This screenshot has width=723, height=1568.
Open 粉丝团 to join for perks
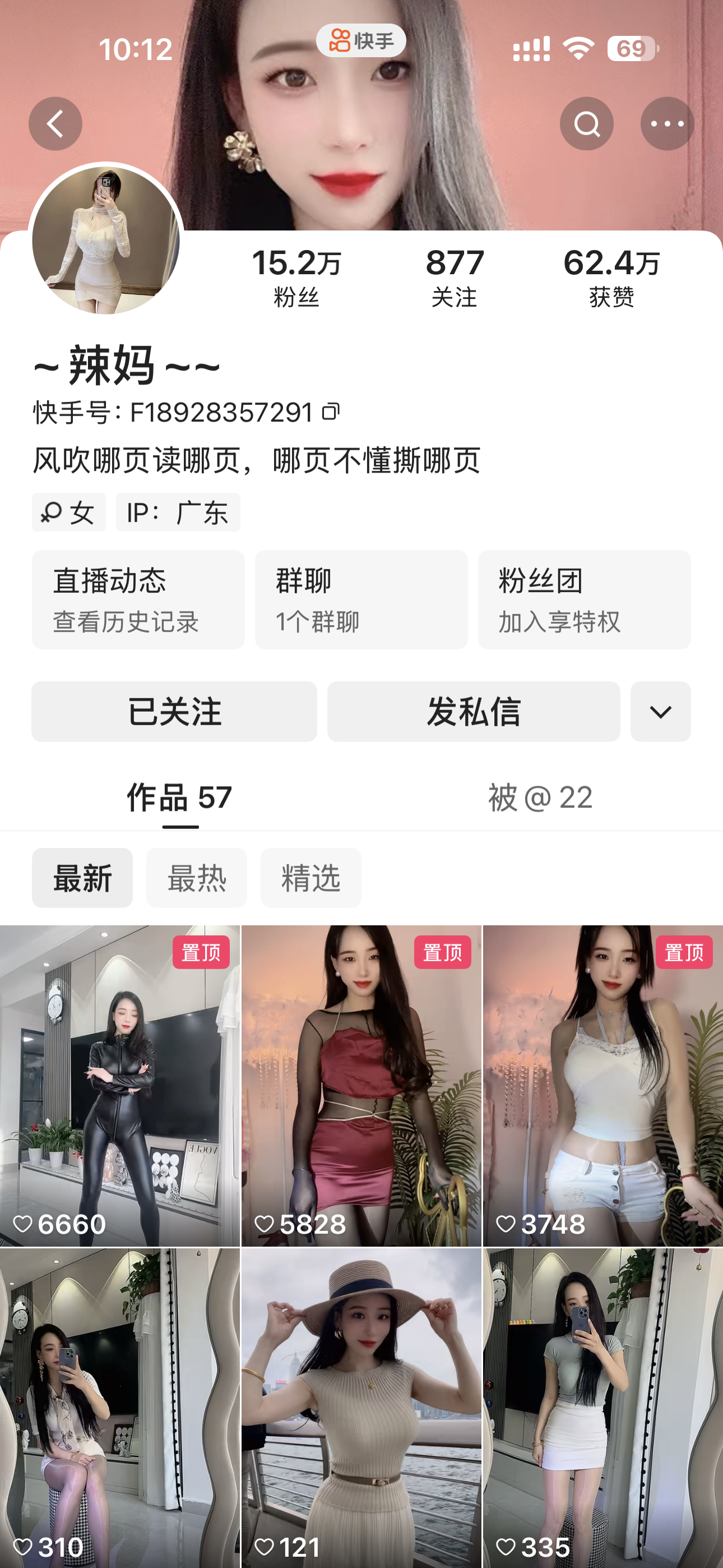point(584,599)
